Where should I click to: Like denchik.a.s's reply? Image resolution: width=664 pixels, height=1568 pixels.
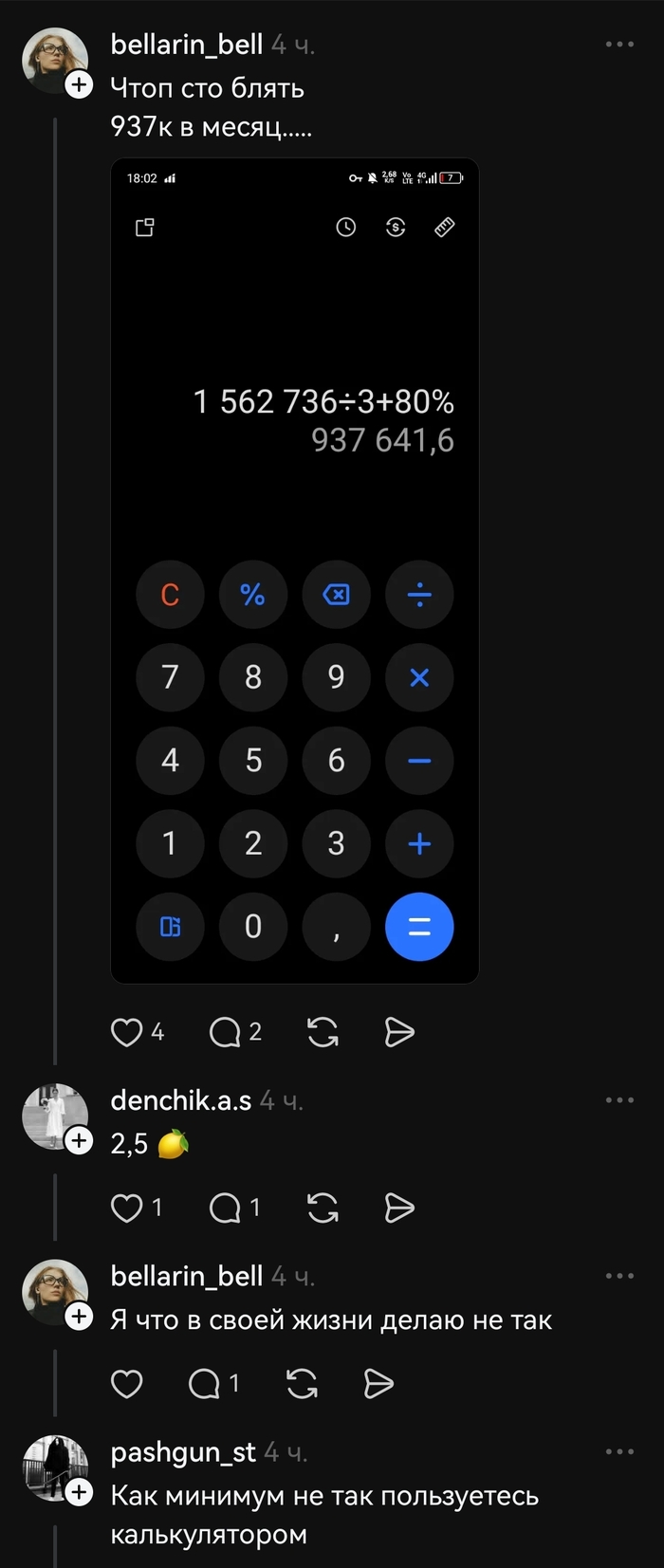click(127, 1208)
